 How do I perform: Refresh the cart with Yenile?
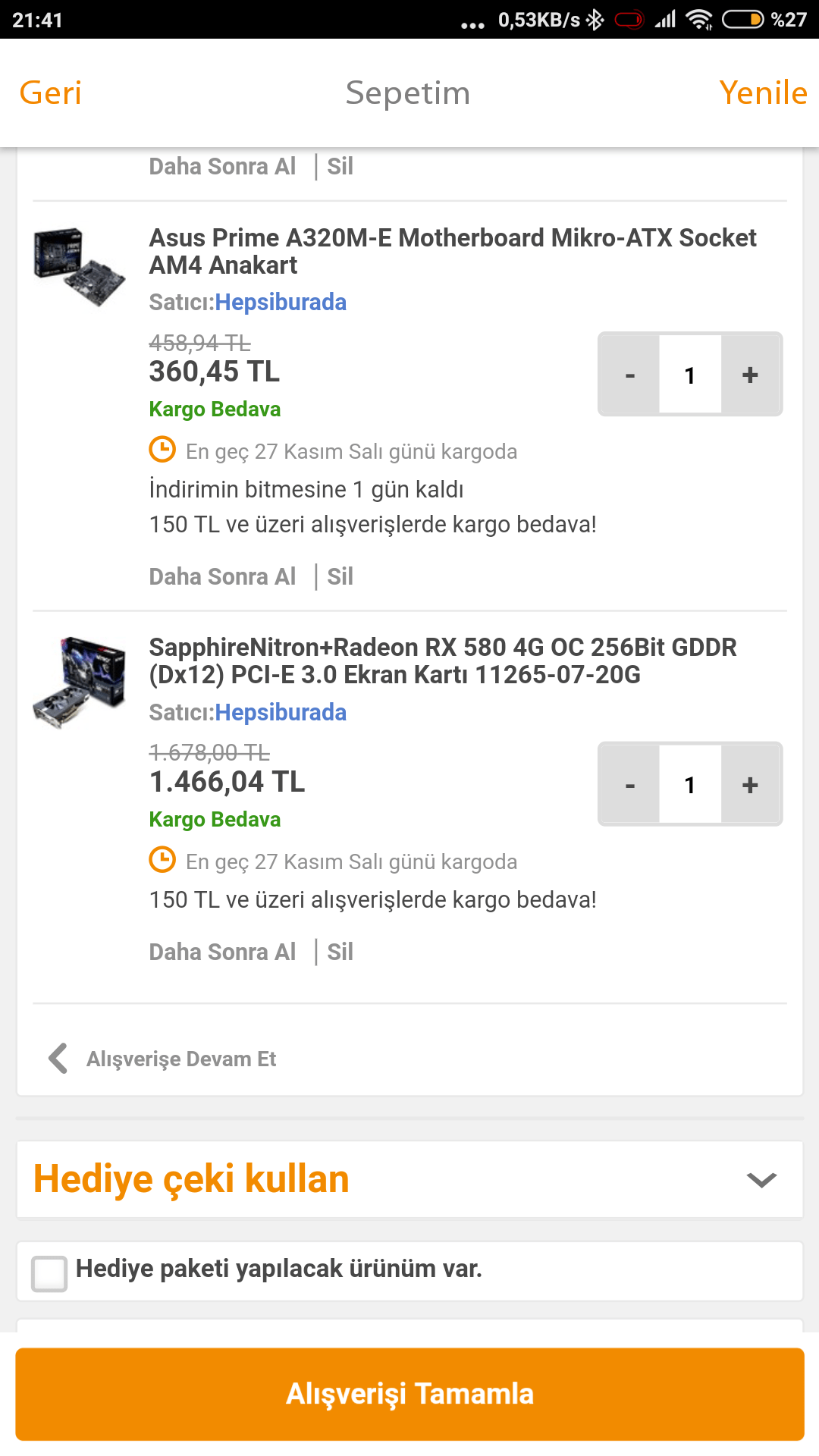[763, 93]
